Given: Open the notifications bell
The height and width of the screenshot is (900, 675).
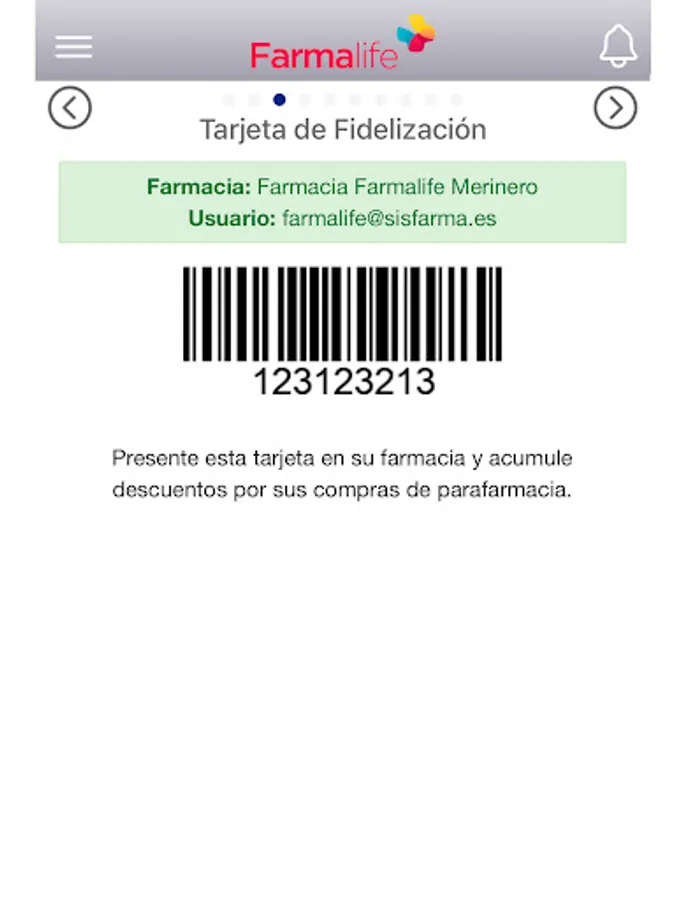Looking at the screenshot, I should pos(617,45).
